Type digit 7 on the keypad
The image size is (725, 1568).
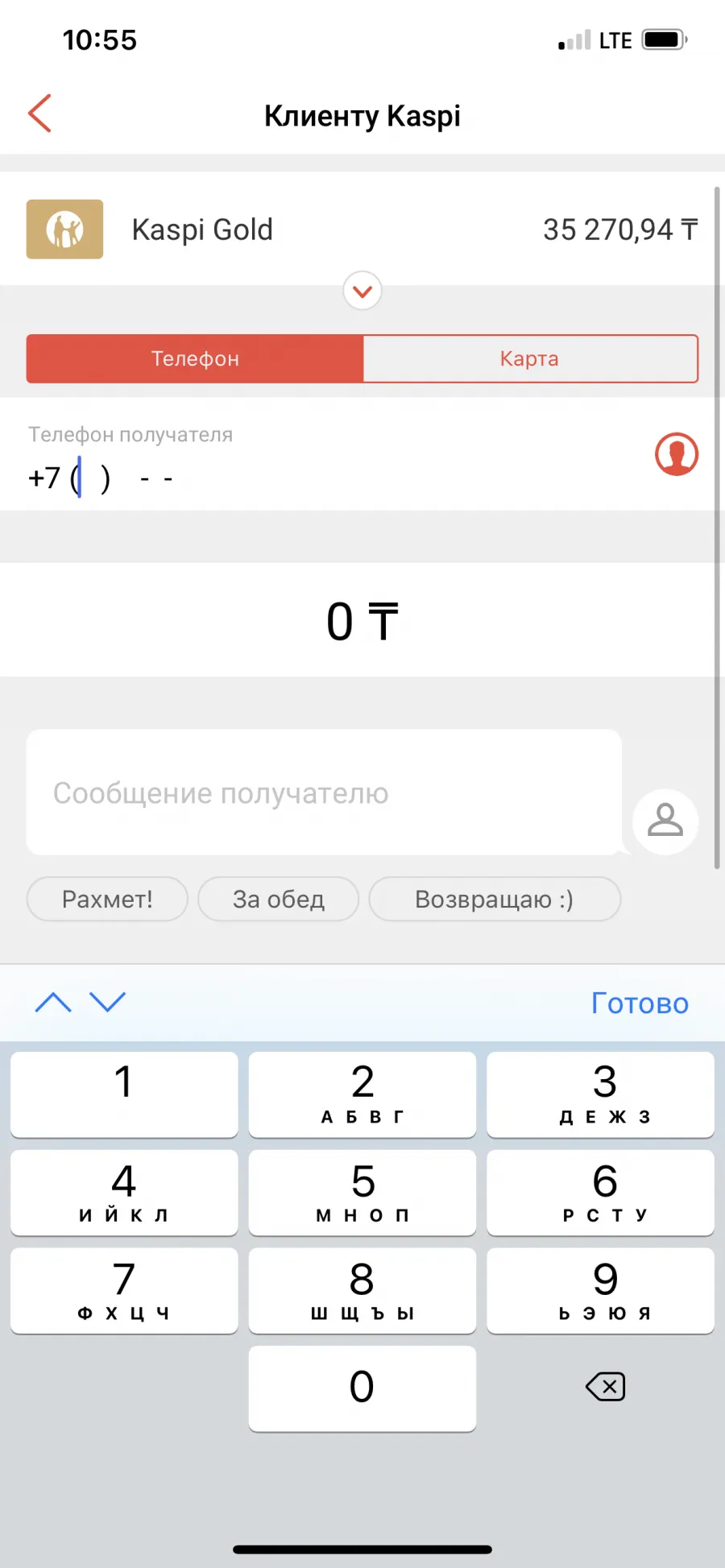pos(124,1290)
